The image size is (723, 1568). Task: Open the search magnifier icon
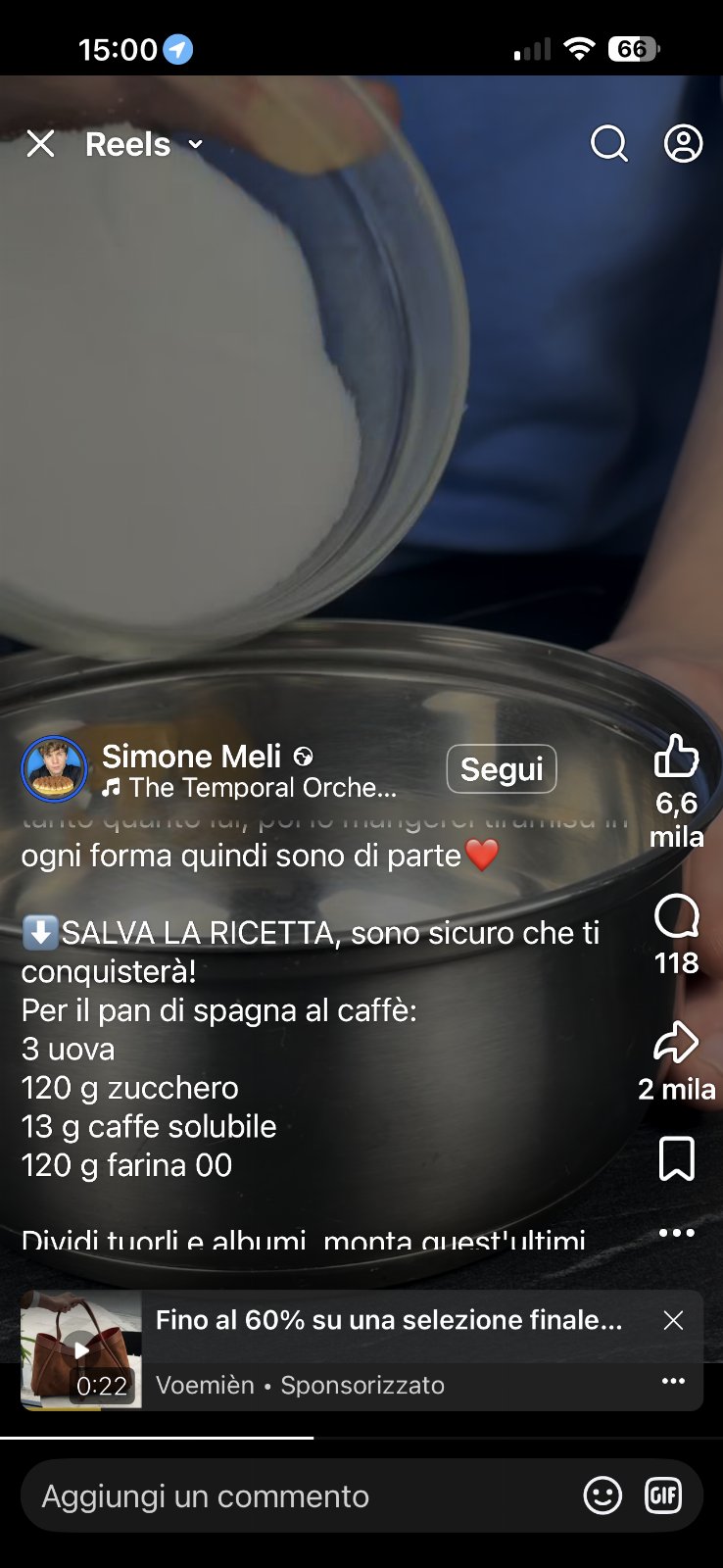tap(608, 144)
